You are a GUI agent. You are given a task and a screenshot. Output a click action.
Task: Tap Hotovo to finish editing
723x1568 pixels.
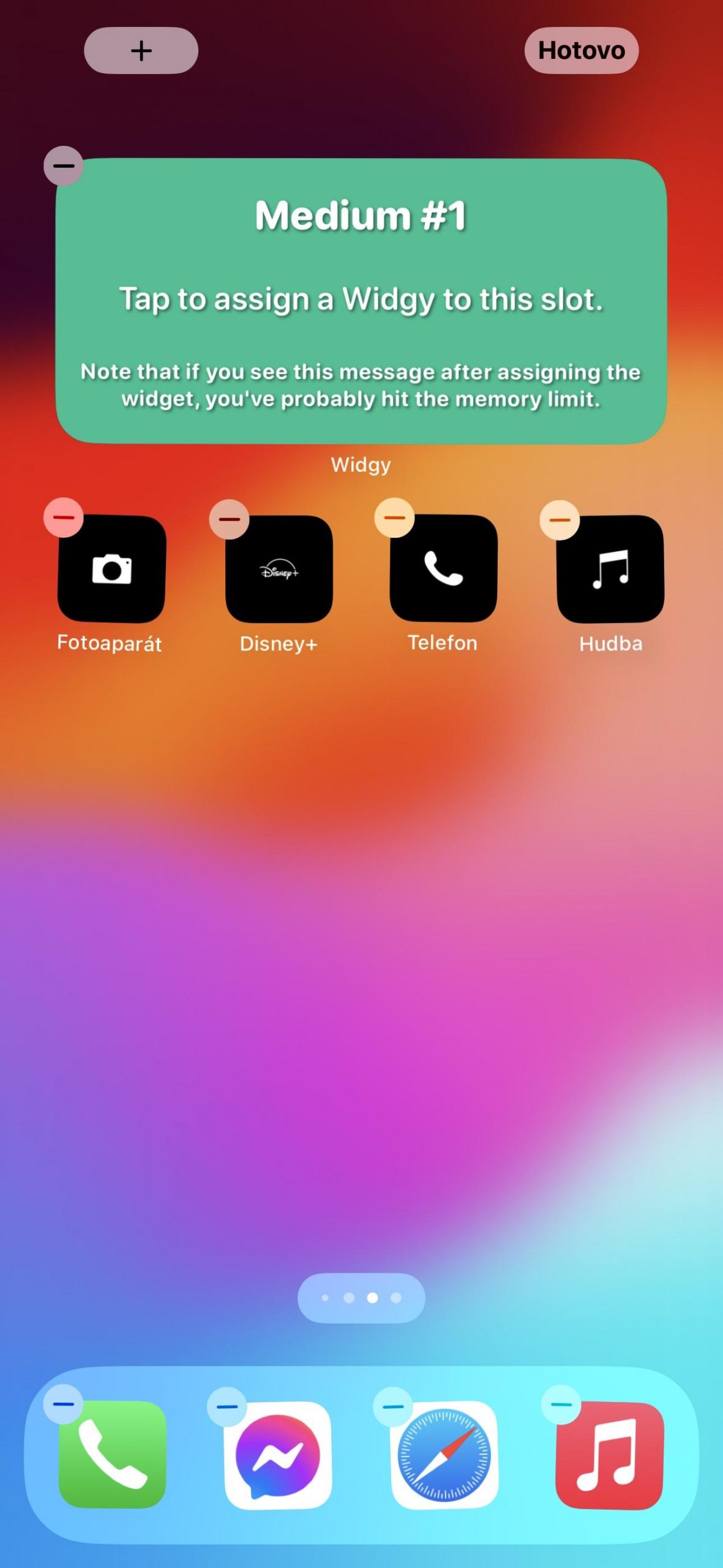click(581, 50)
